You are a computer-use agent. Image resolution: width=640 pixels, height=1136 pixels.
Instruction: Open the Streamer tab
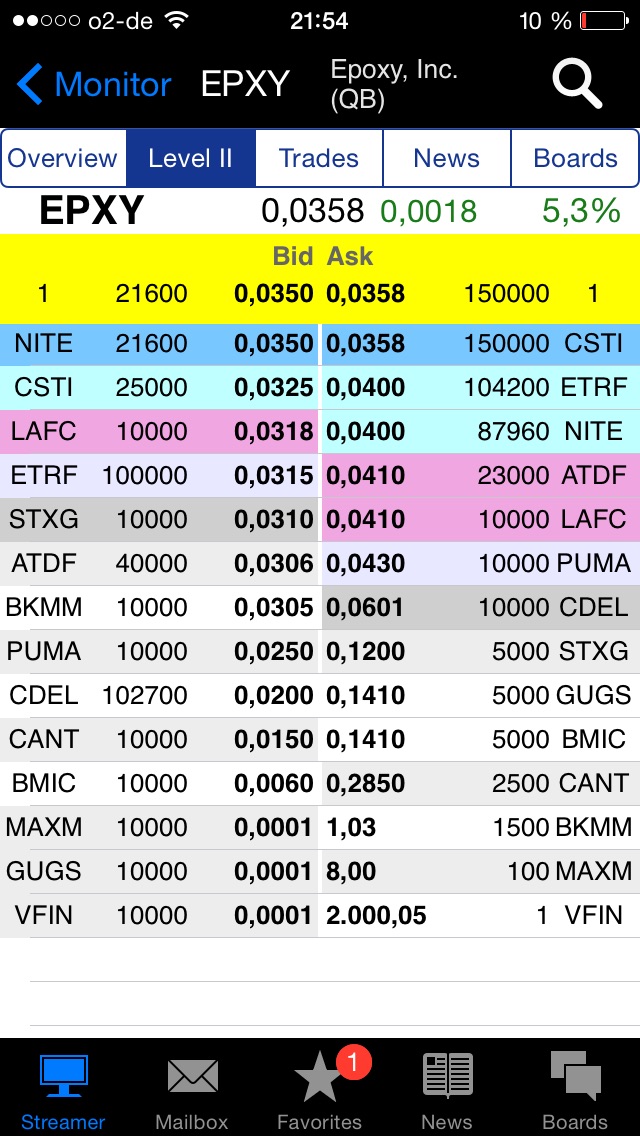(63, 1090)
